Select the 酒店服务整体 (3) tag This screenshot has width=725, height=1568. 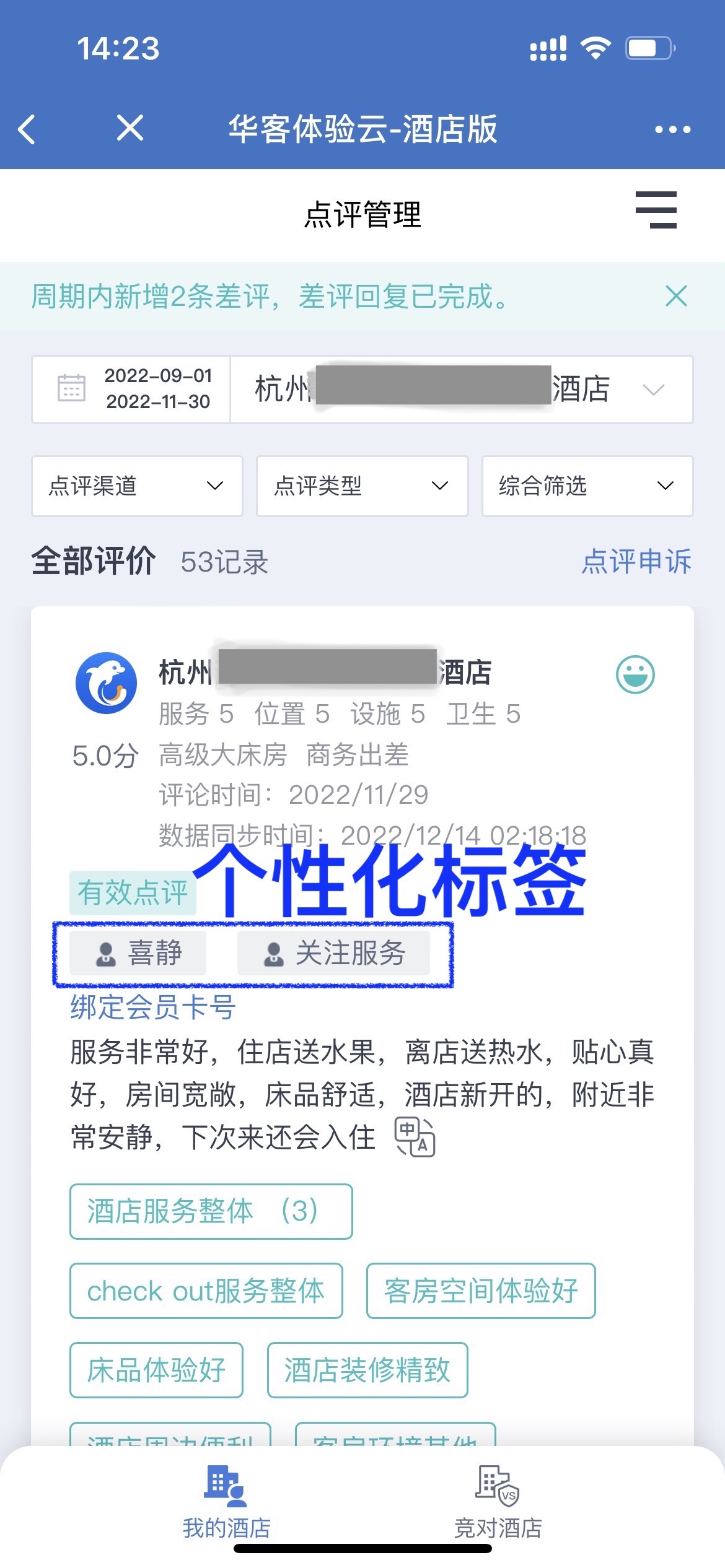point(211,1211)
